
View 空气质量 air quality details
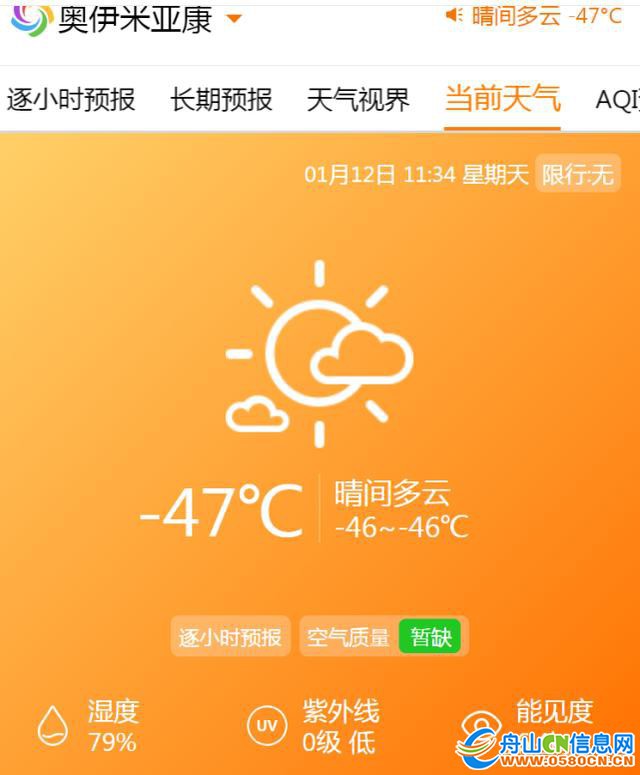pyautogui.click(x=383, y=637)
